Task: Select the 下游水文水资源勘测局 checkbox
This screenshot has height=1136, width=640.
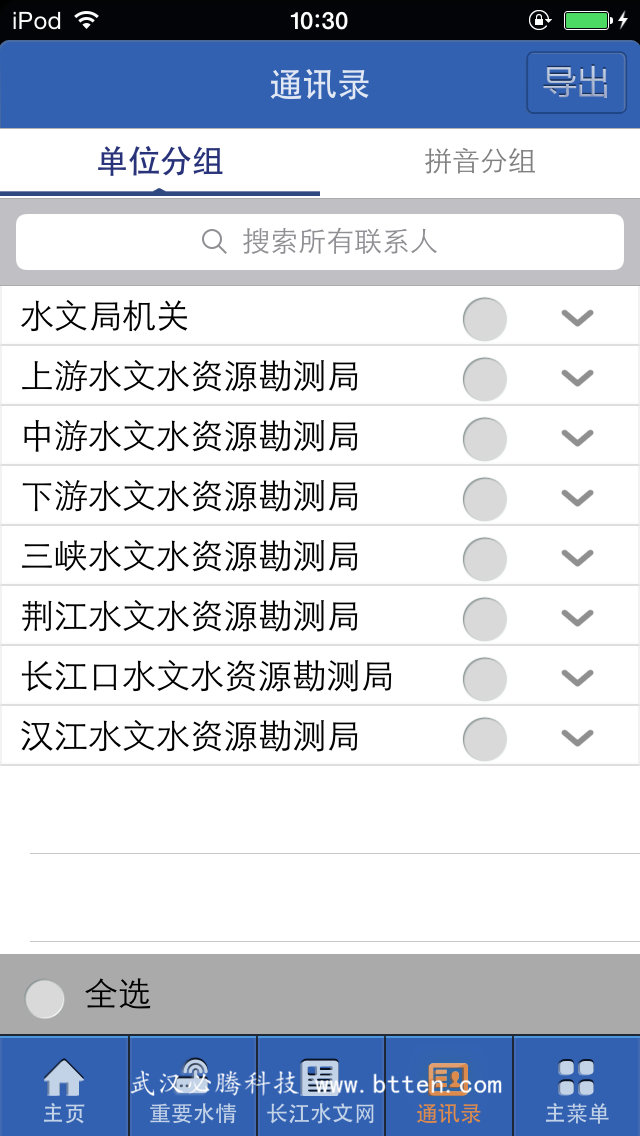Action: [484, 499]
